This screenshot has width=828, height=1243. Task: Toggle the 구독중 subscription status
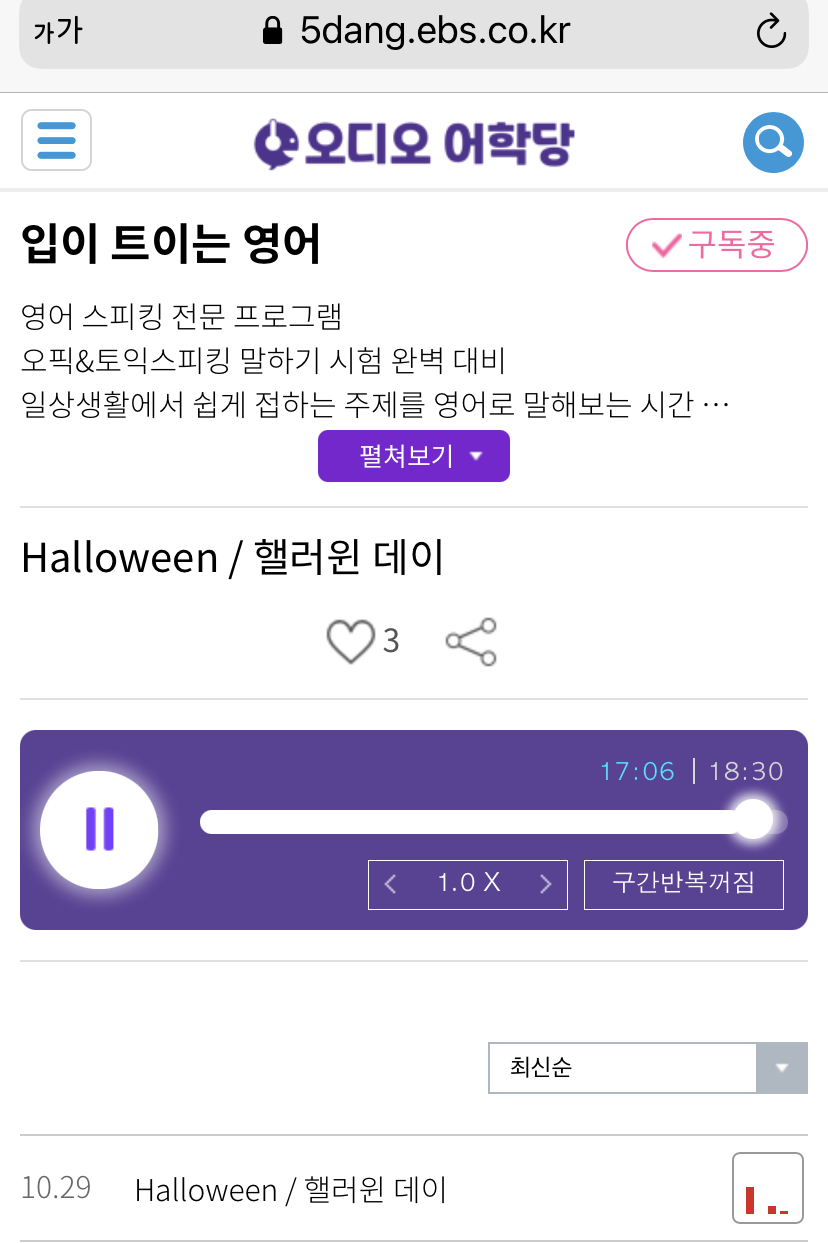tap(716, 245)
